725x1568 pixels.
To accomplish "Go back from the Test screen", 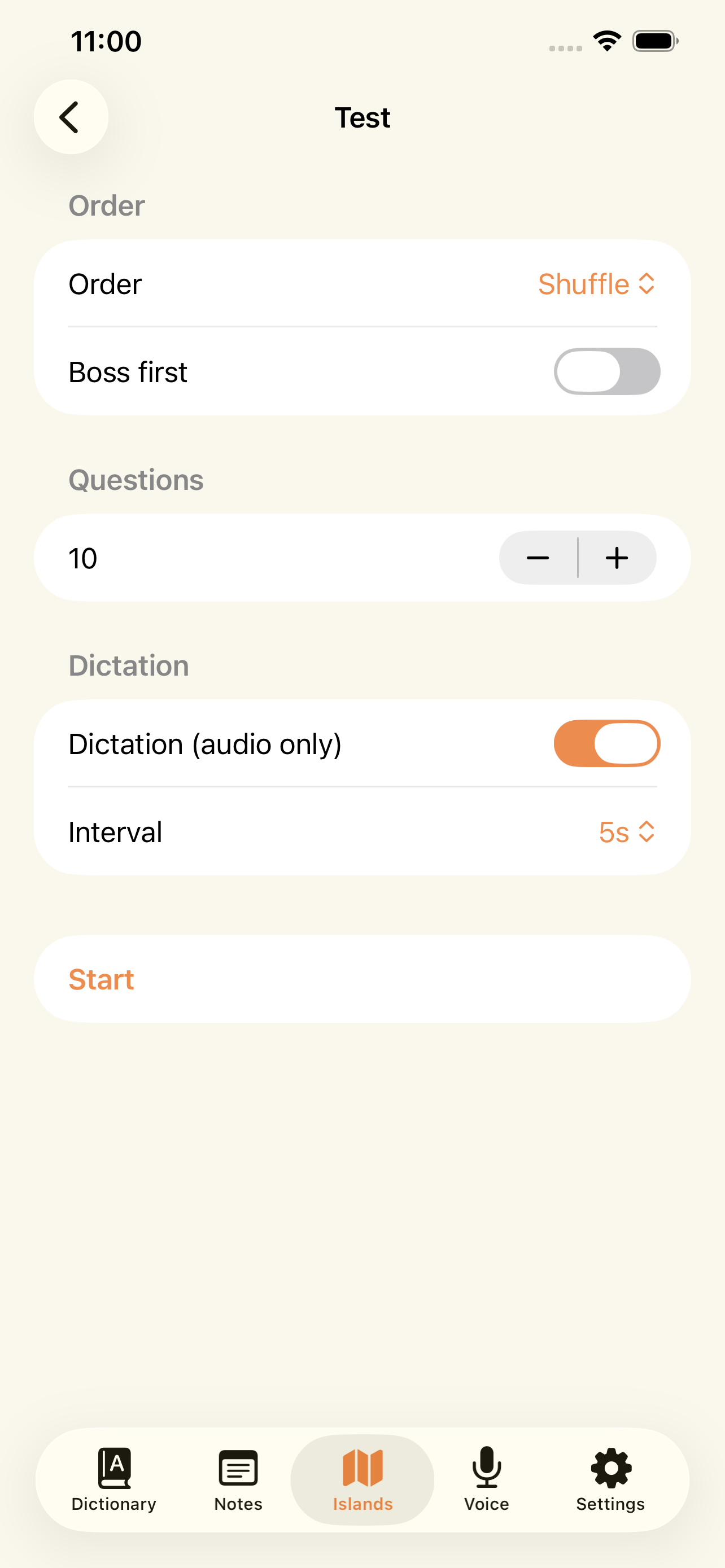I will click(71, 117).
